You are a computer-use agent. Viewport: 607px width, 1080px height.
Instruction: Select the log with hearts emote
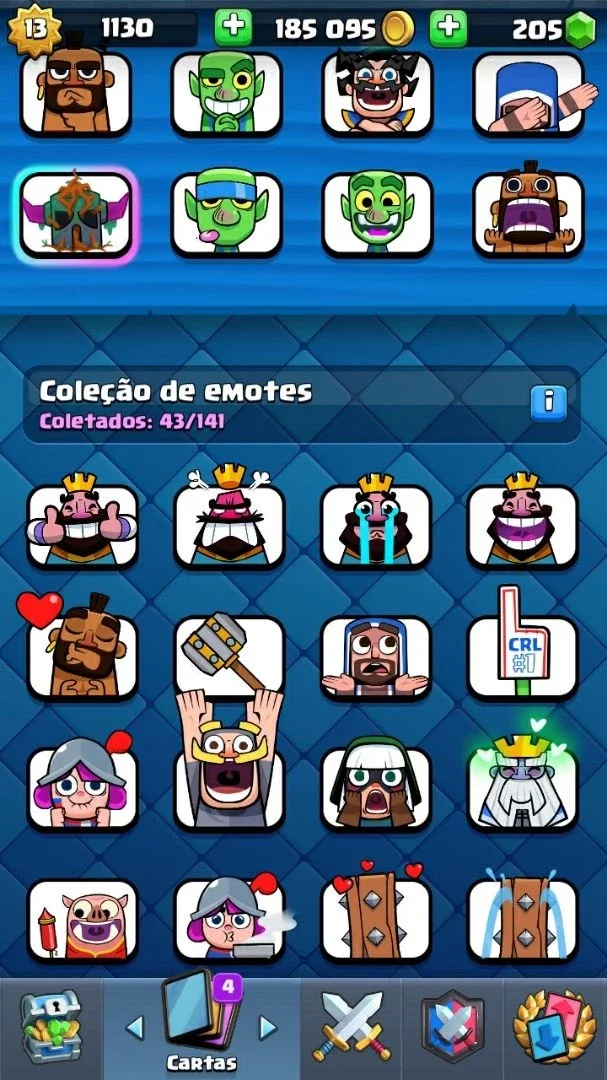click(376, 913)
